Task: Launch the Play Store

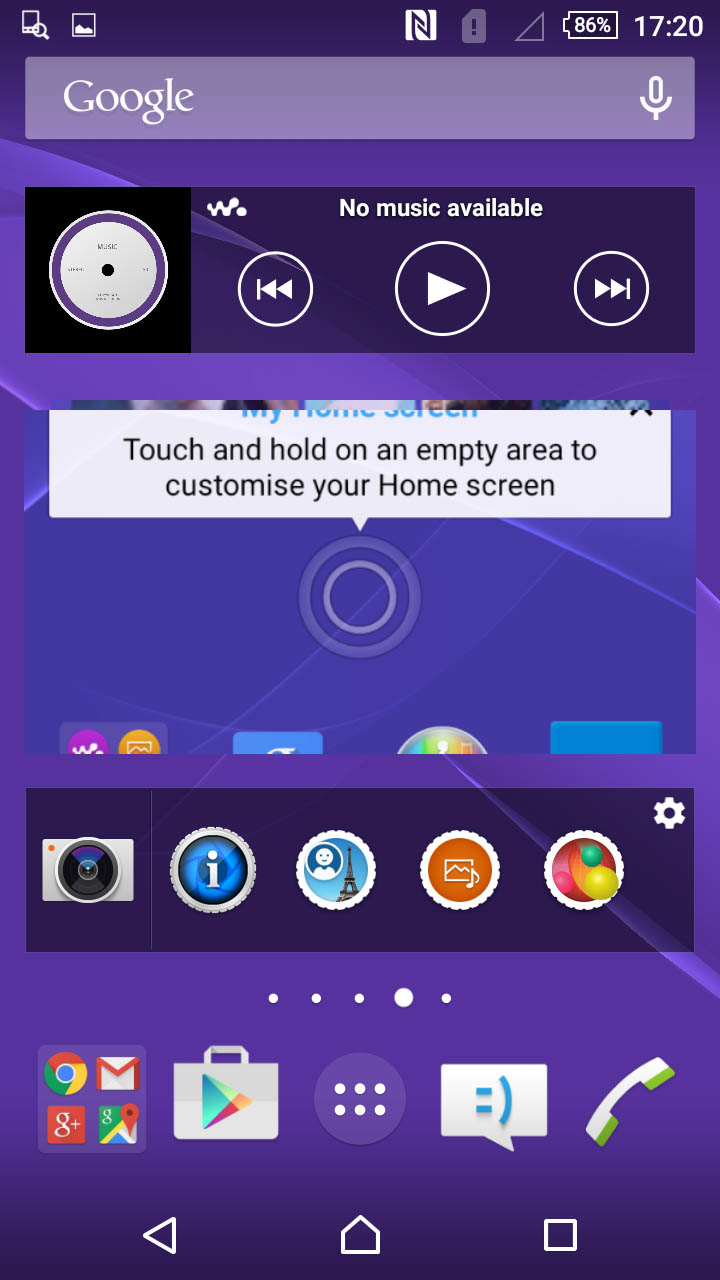Action: pyautogui.click(x=226, y=1095)
